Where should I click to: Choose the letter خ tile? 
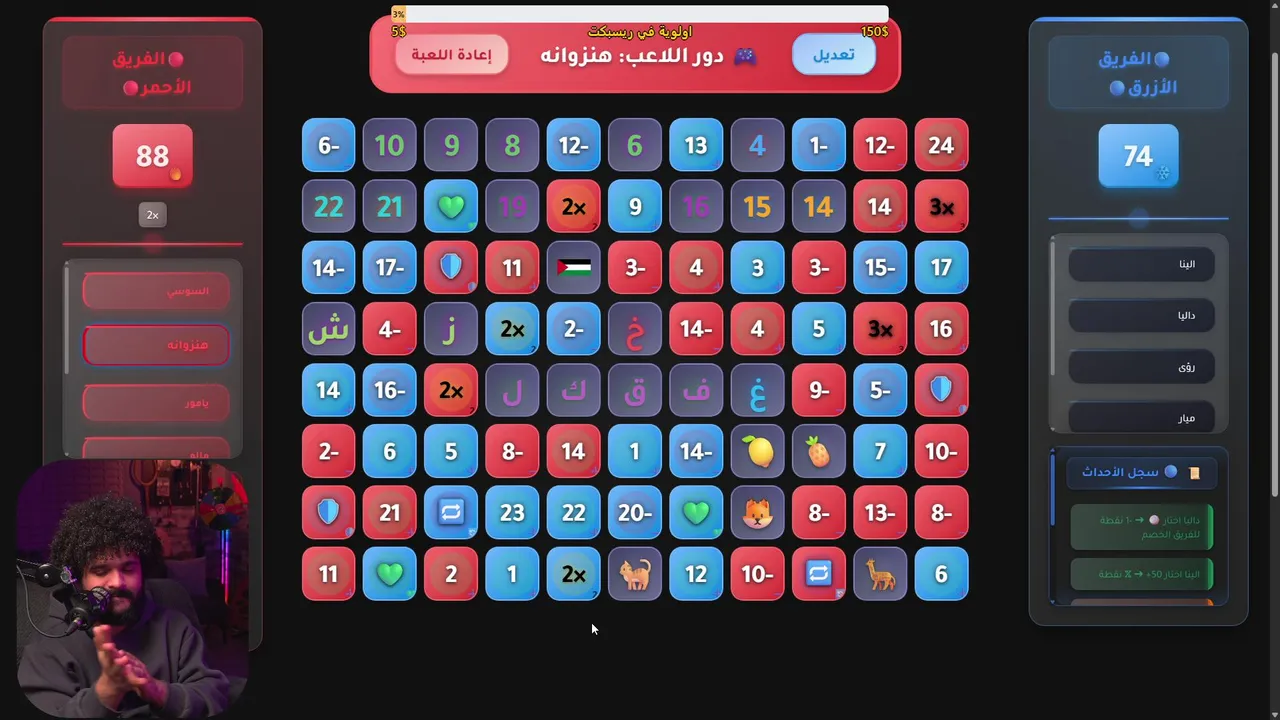point(634,330)
